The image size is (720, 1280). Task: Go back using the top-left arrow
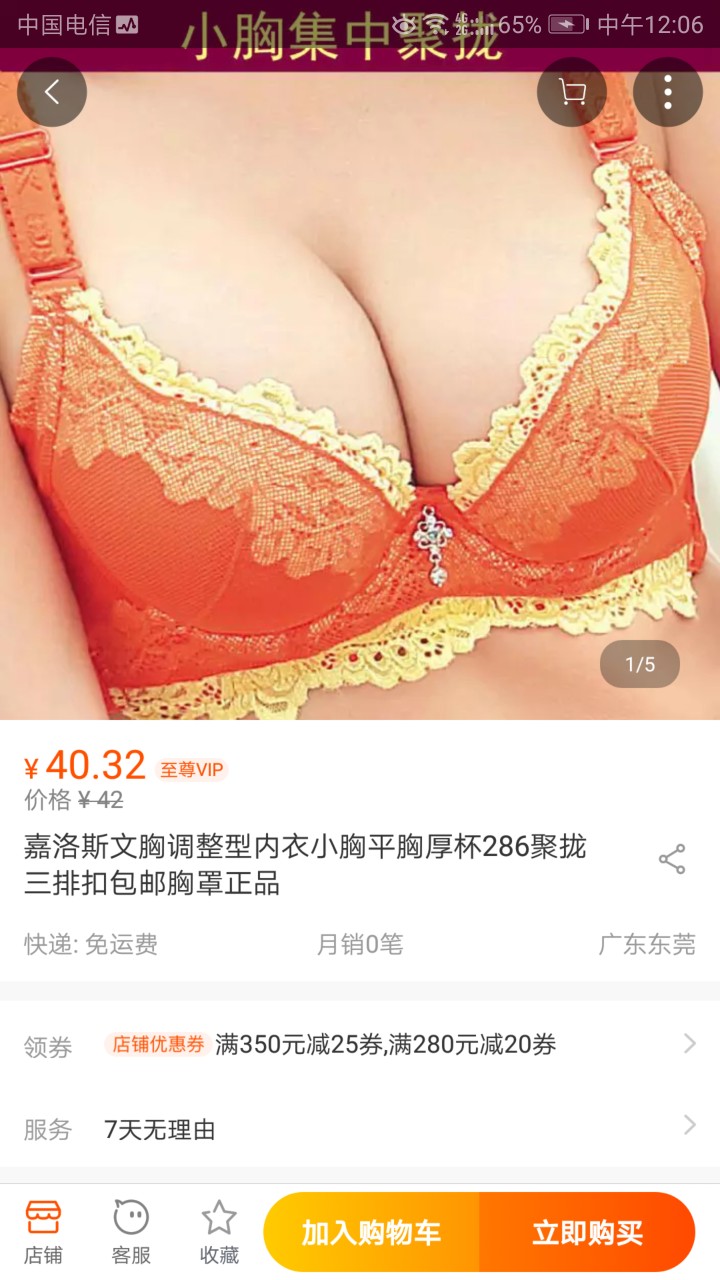(52, 92)
